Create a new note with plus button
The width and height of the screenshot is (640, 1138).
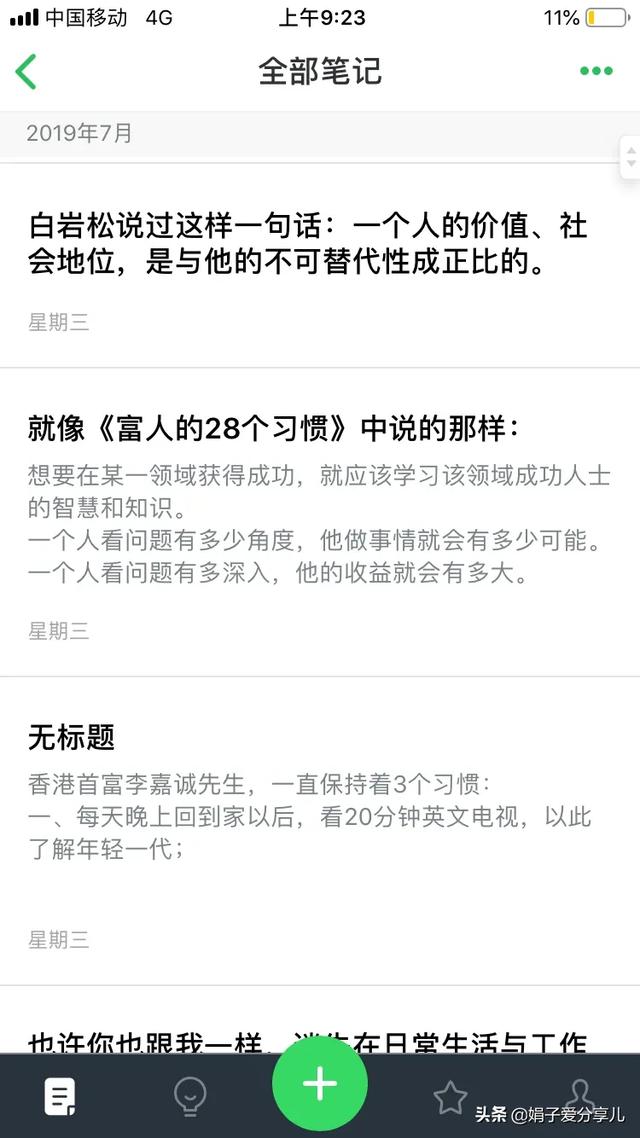320,1084
